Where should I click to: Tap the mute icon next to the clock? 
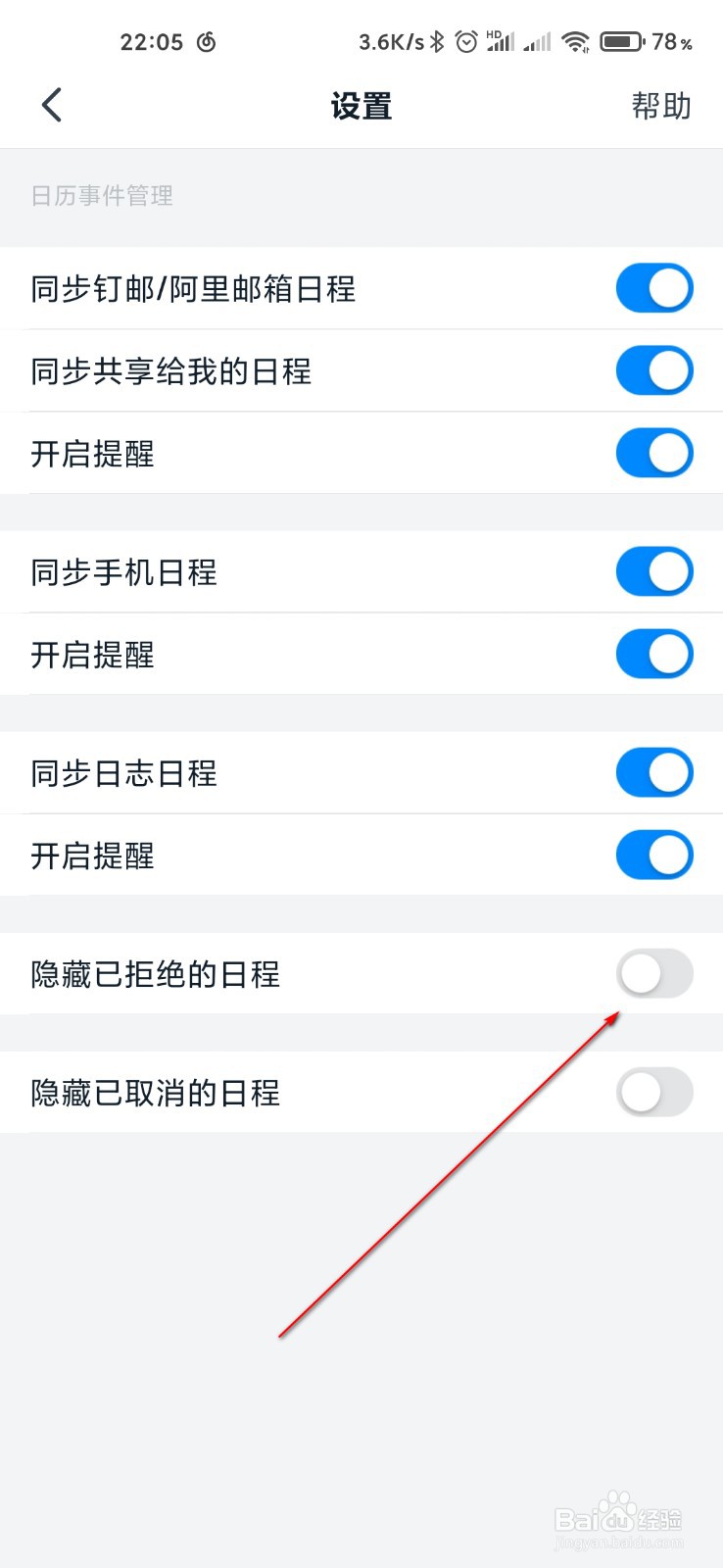point(207,41)
